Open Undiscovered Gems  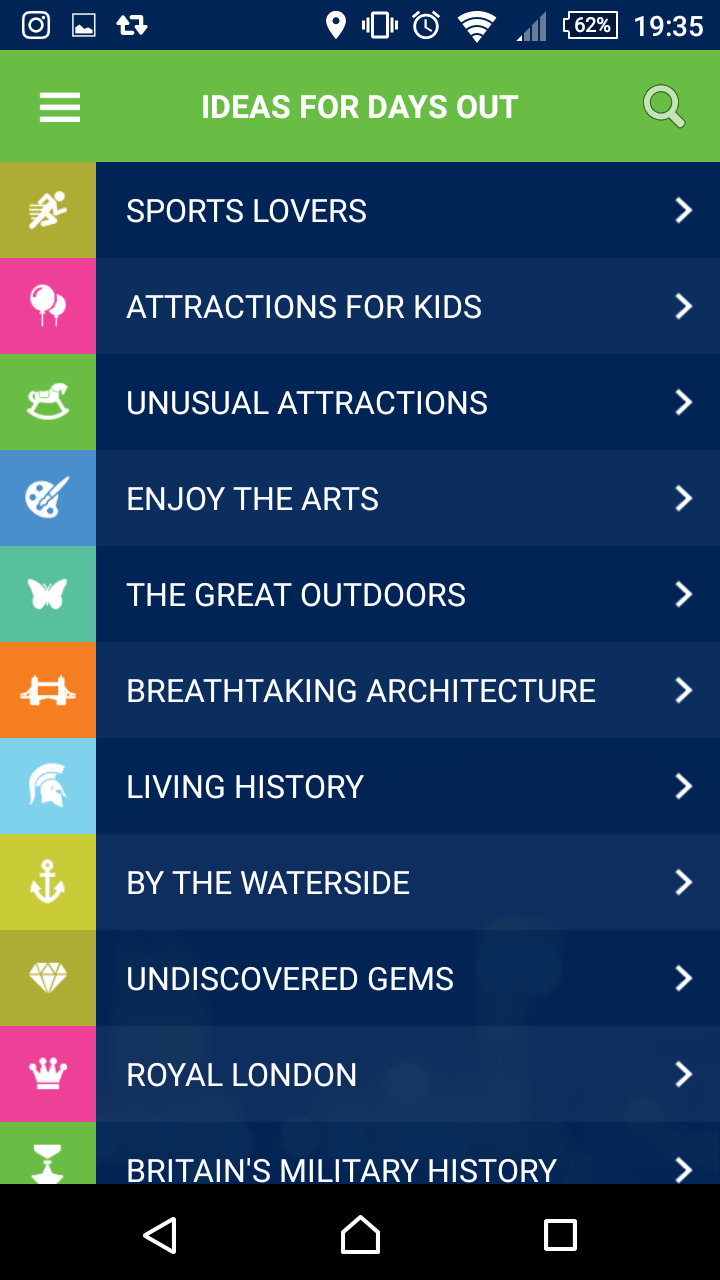pos(360,979)
